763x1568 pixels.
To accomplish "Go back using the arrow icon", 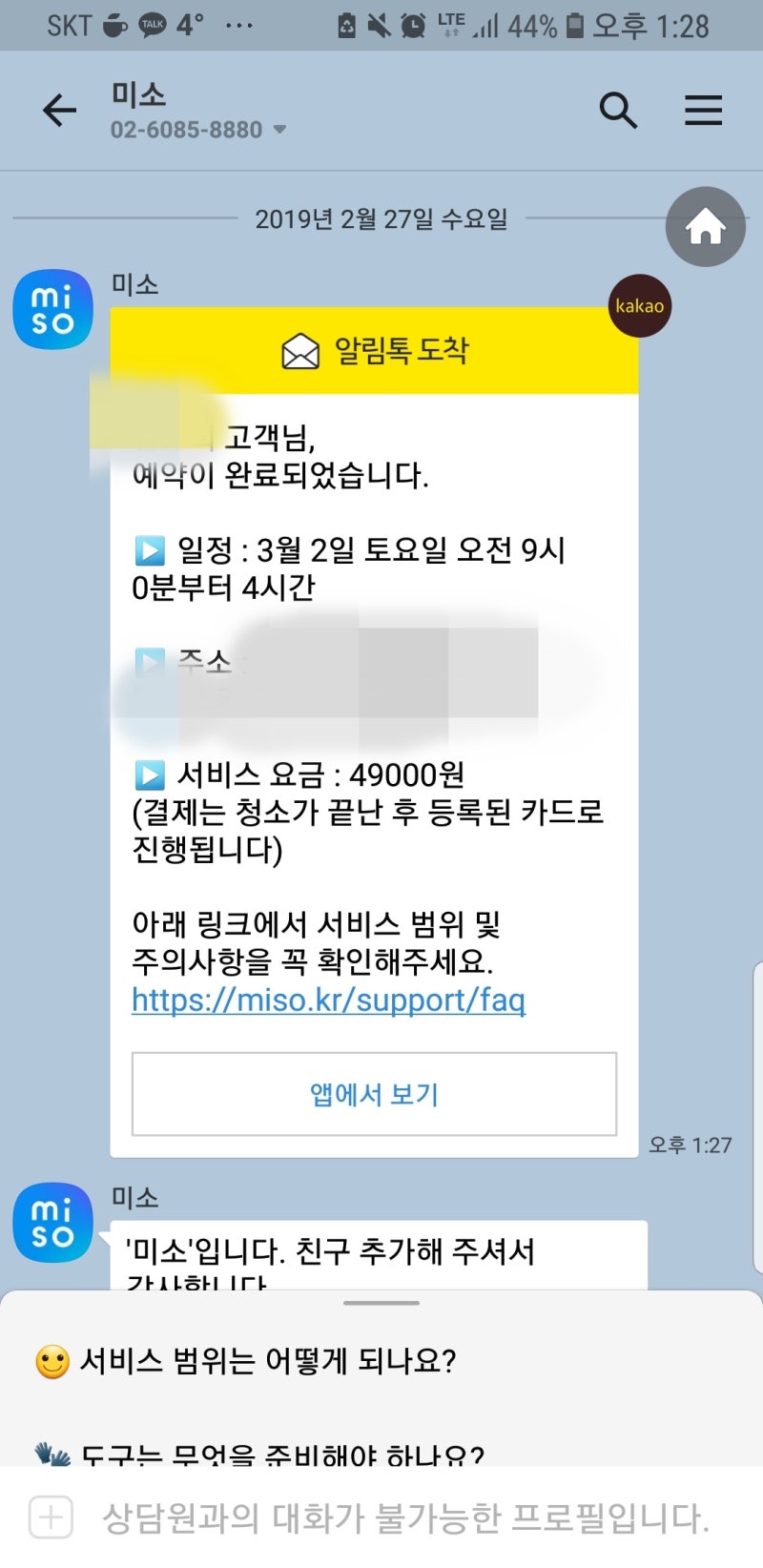I will pyautogui.click(x=59, y=111).
